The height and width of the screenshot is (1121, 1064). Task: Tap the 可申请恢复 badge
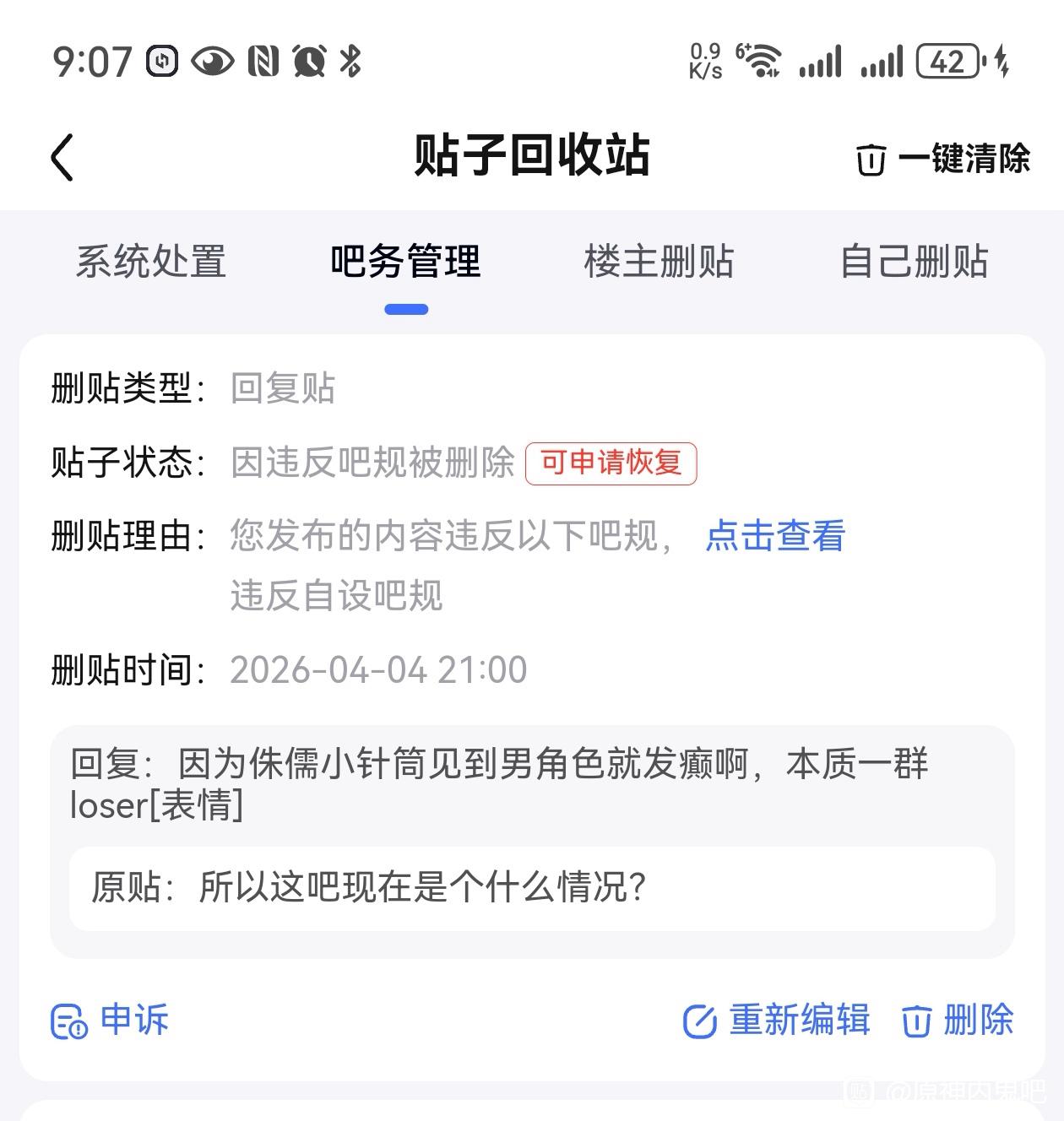pyautogui.click(x=611, y=463)
